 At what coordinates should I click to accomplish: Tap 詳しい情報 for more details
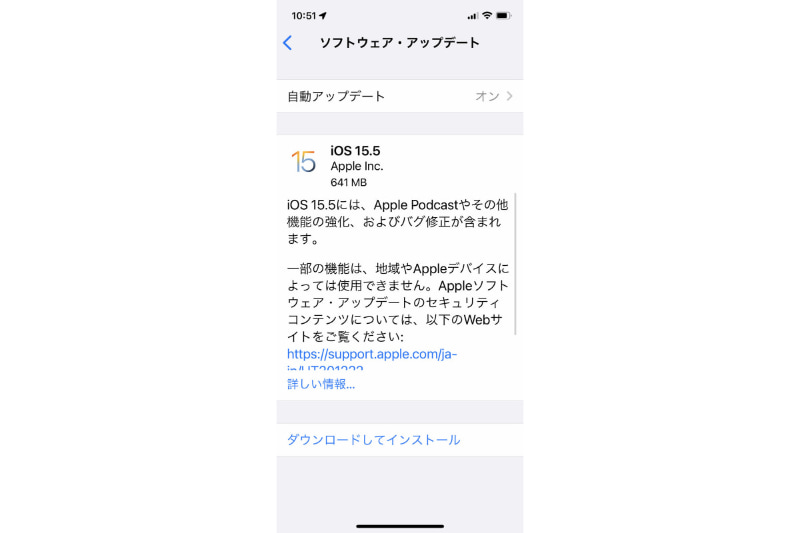(x=320, y=384)
